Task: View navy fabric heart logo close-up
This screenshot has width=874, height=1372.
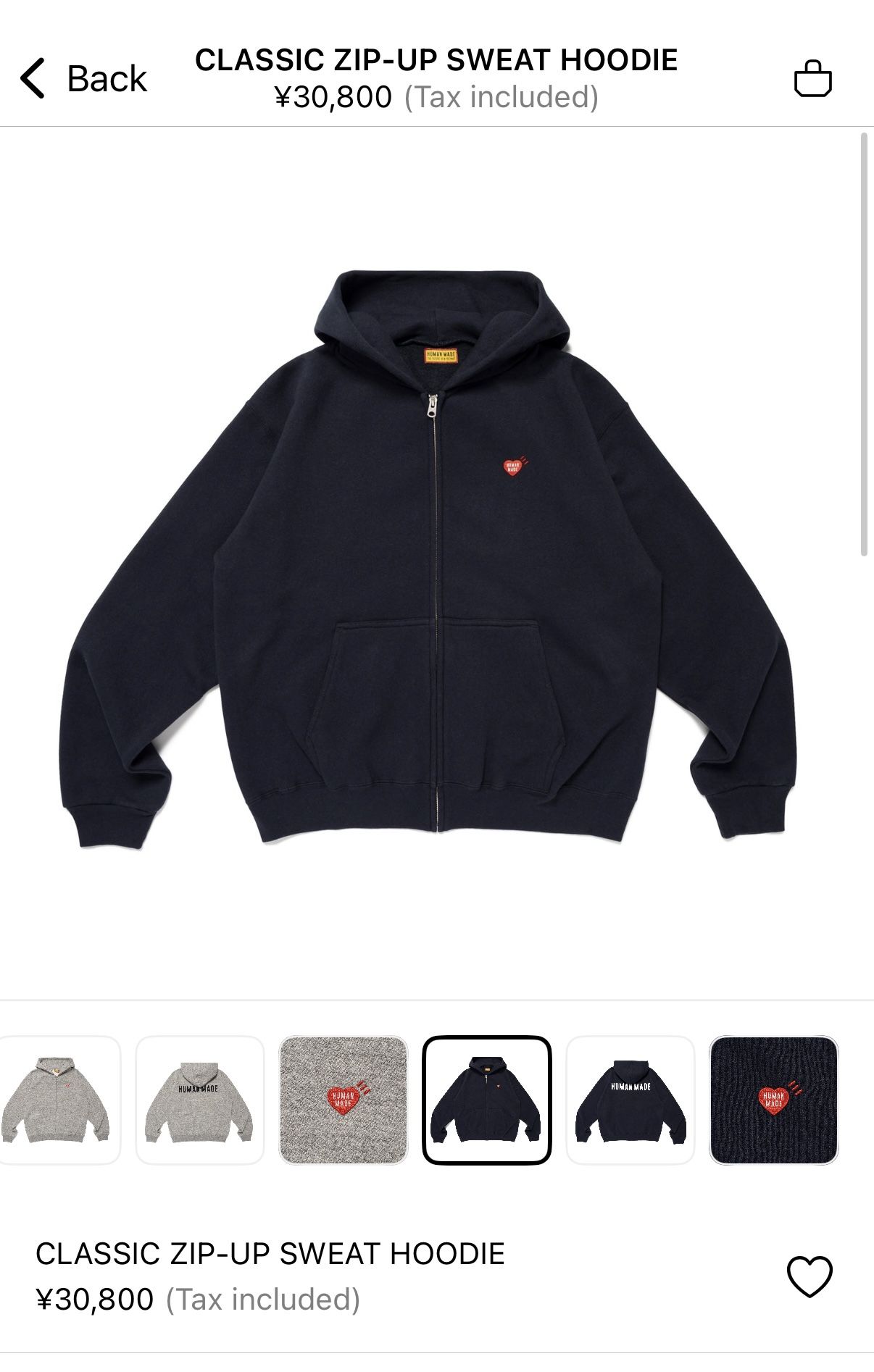Action: (773, 1100)
